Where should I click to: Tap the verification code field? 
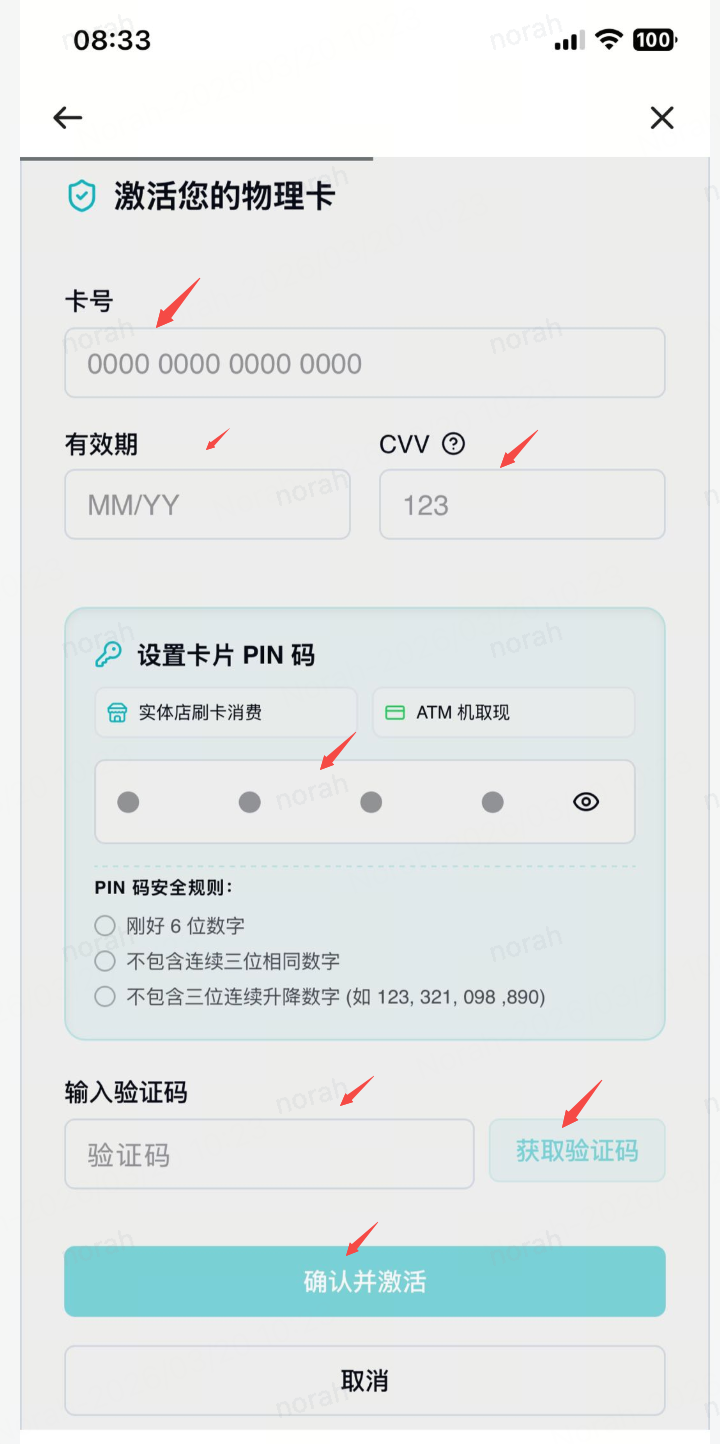click(268, 1154)
